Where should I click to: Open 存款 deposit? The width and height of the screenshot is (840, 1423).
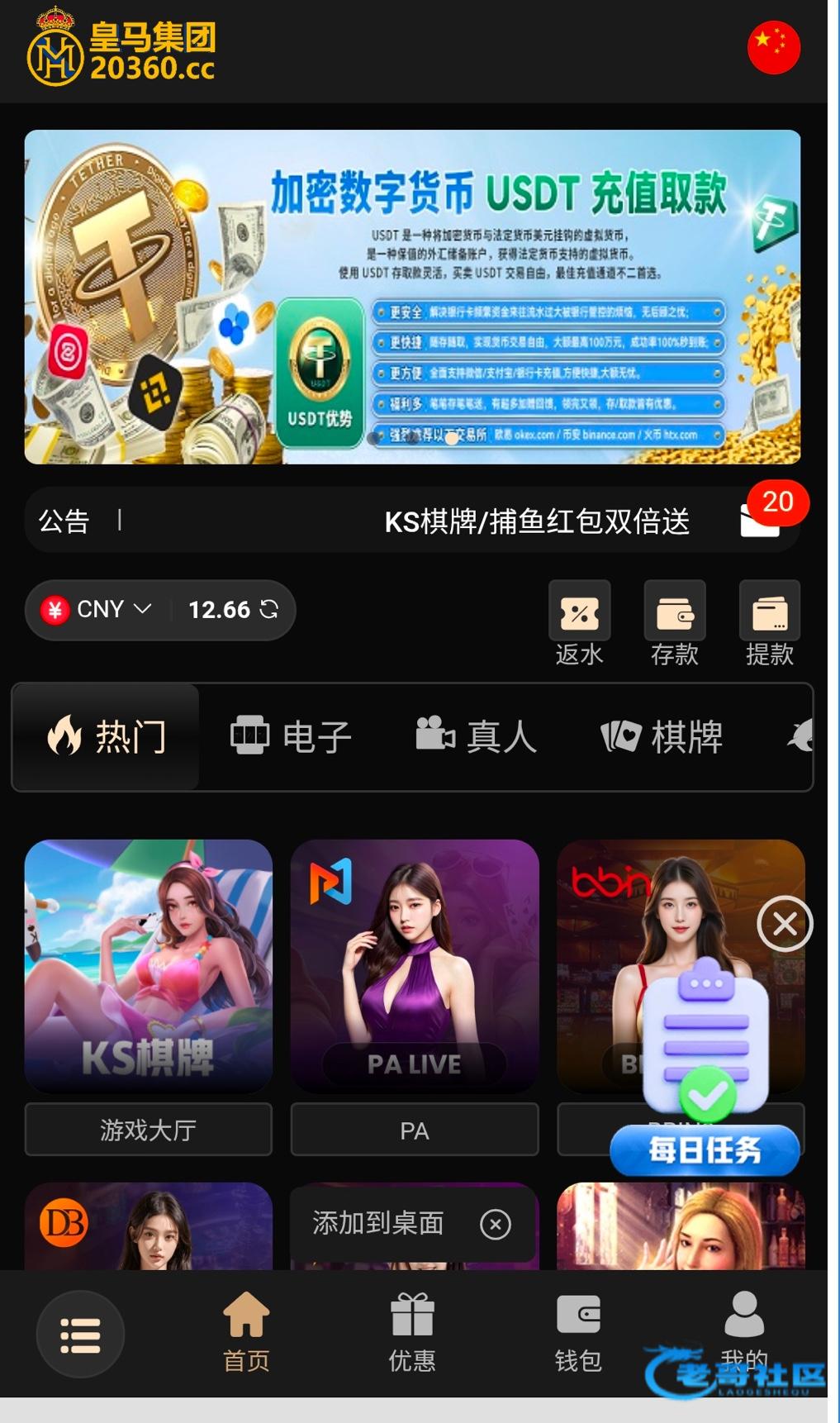click(x=674, y=623)
